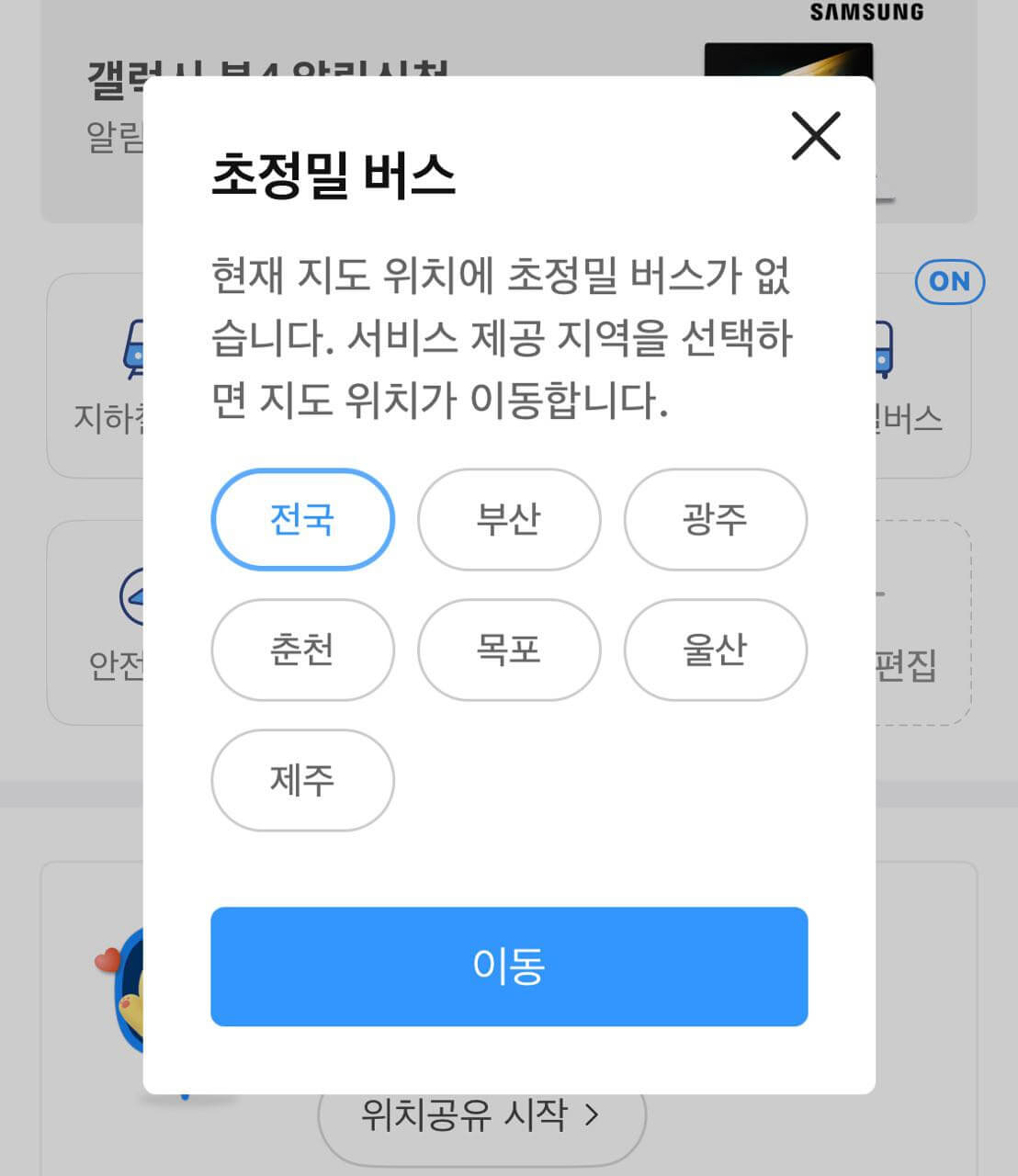
Task: Start location sharing via 위치공유 시작
Action: click(x=478, y=1116)
